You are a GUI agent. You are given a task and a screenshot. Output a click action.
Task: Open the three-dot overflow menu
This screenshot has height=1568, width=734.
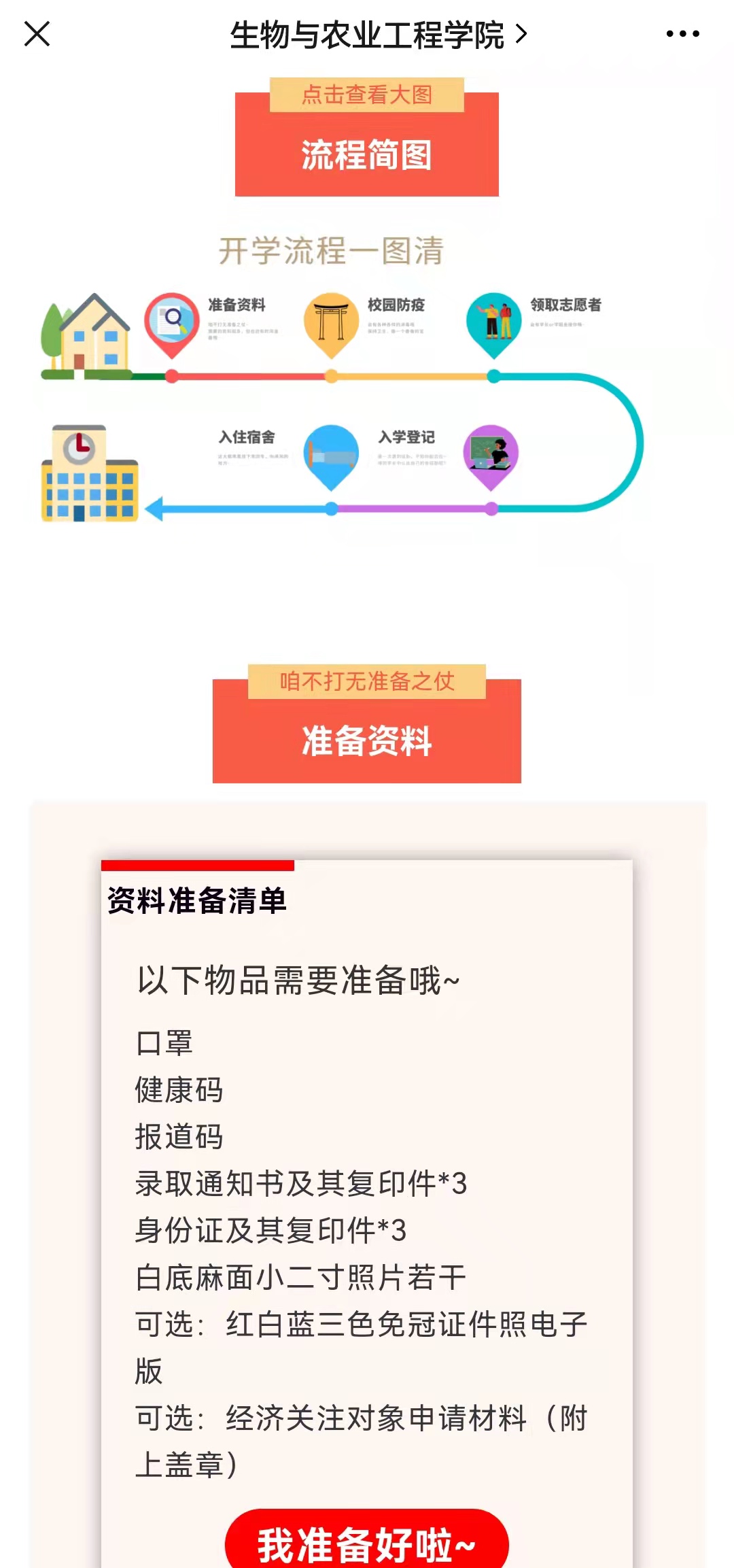click(682, 34)
